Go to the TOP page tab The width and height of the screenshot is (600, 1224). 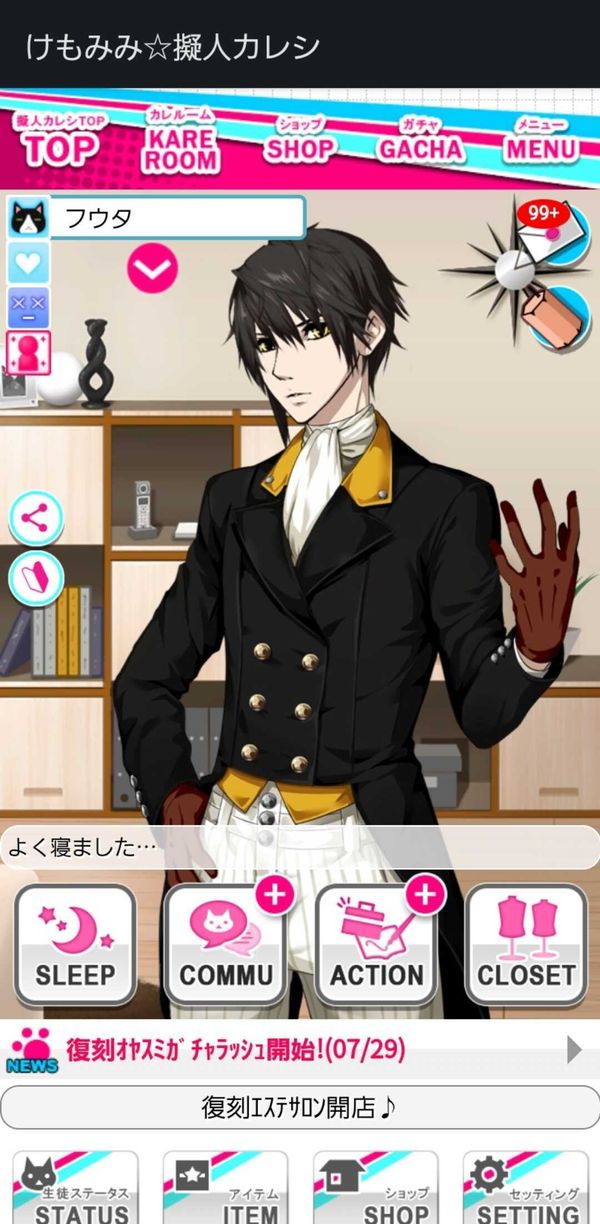[x=60, y=140]
